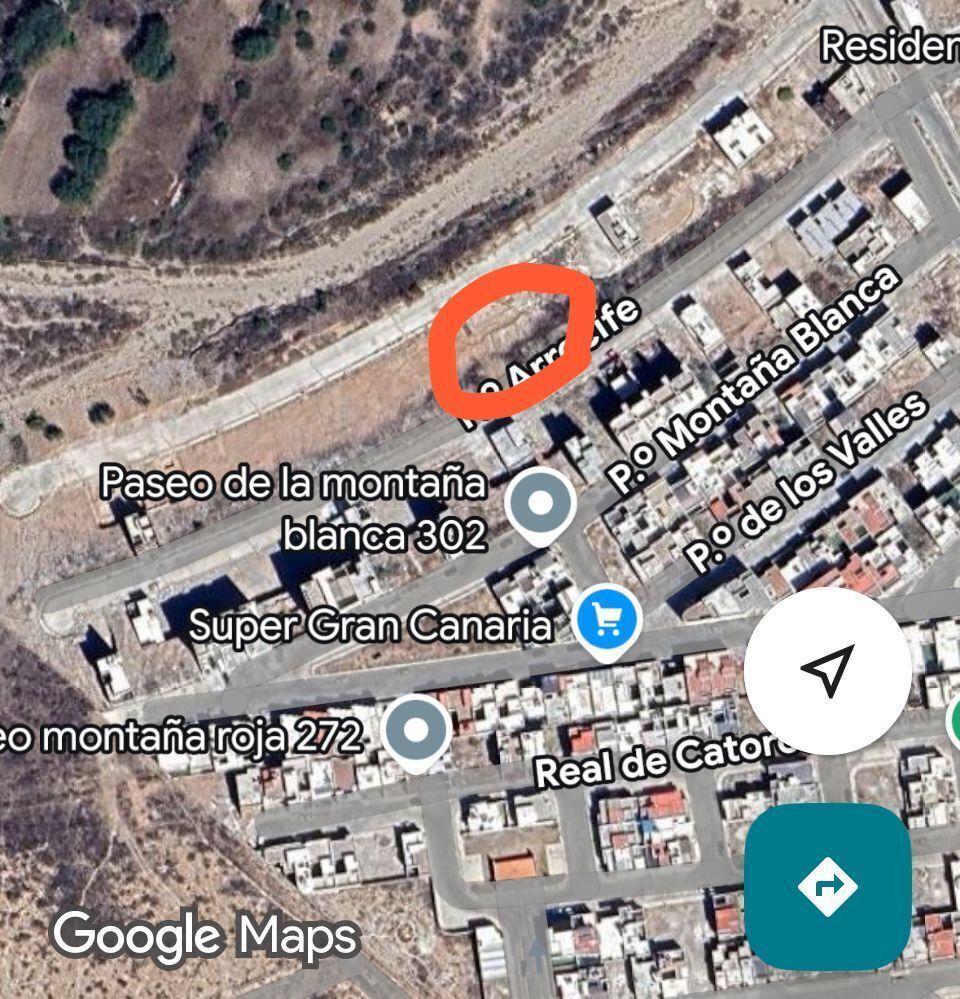This screenshot has height=999, width=960.
Task: Tap the montaña roja 272 marker
Action: click(x=416, y=730)
